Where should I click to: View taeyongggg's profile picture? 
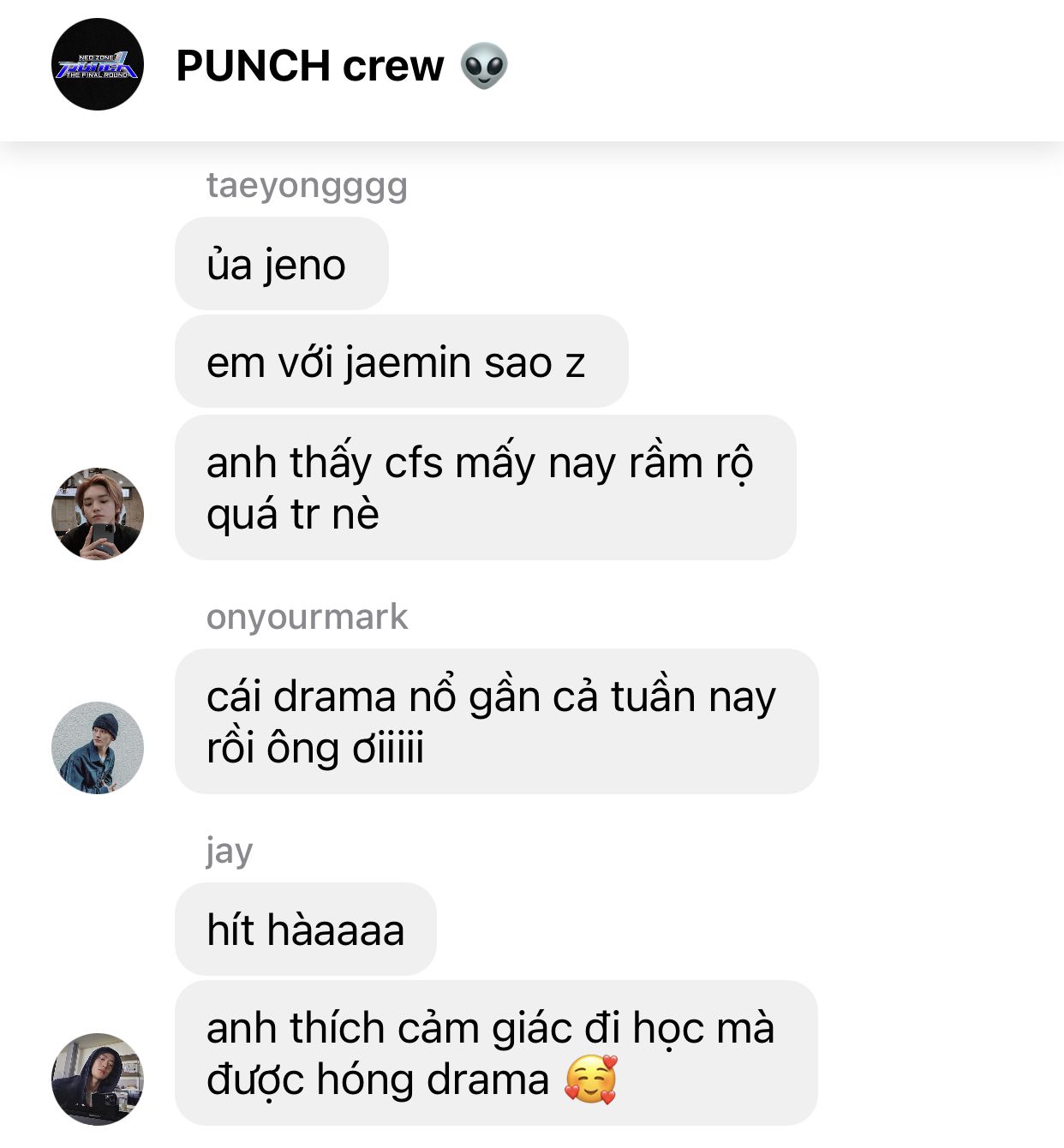[97, 513]
